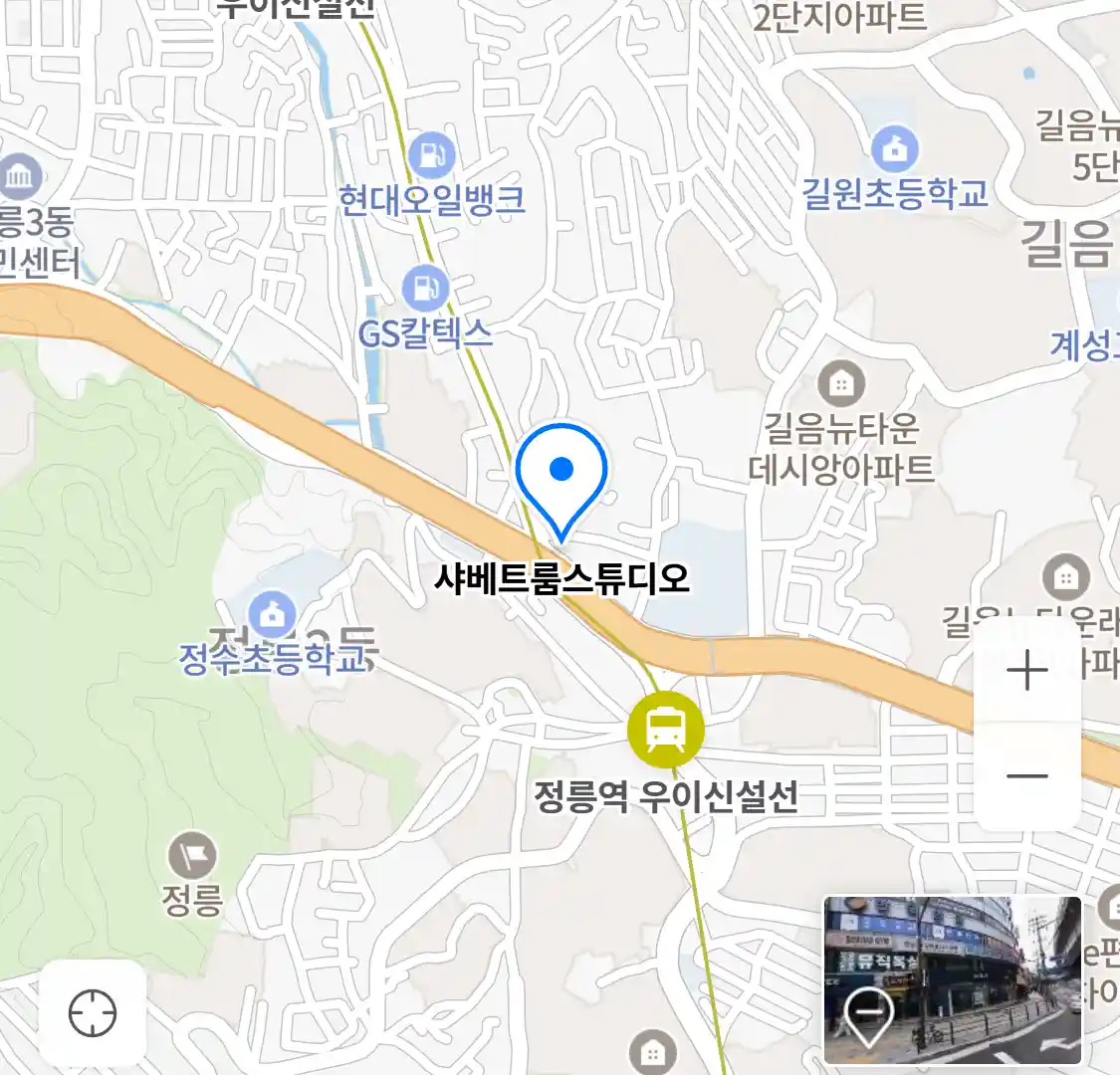Open the 길음뉴타운 데시앙아파트 marker
Viewport: 1120px width, 1075px height.
(841, 383)
